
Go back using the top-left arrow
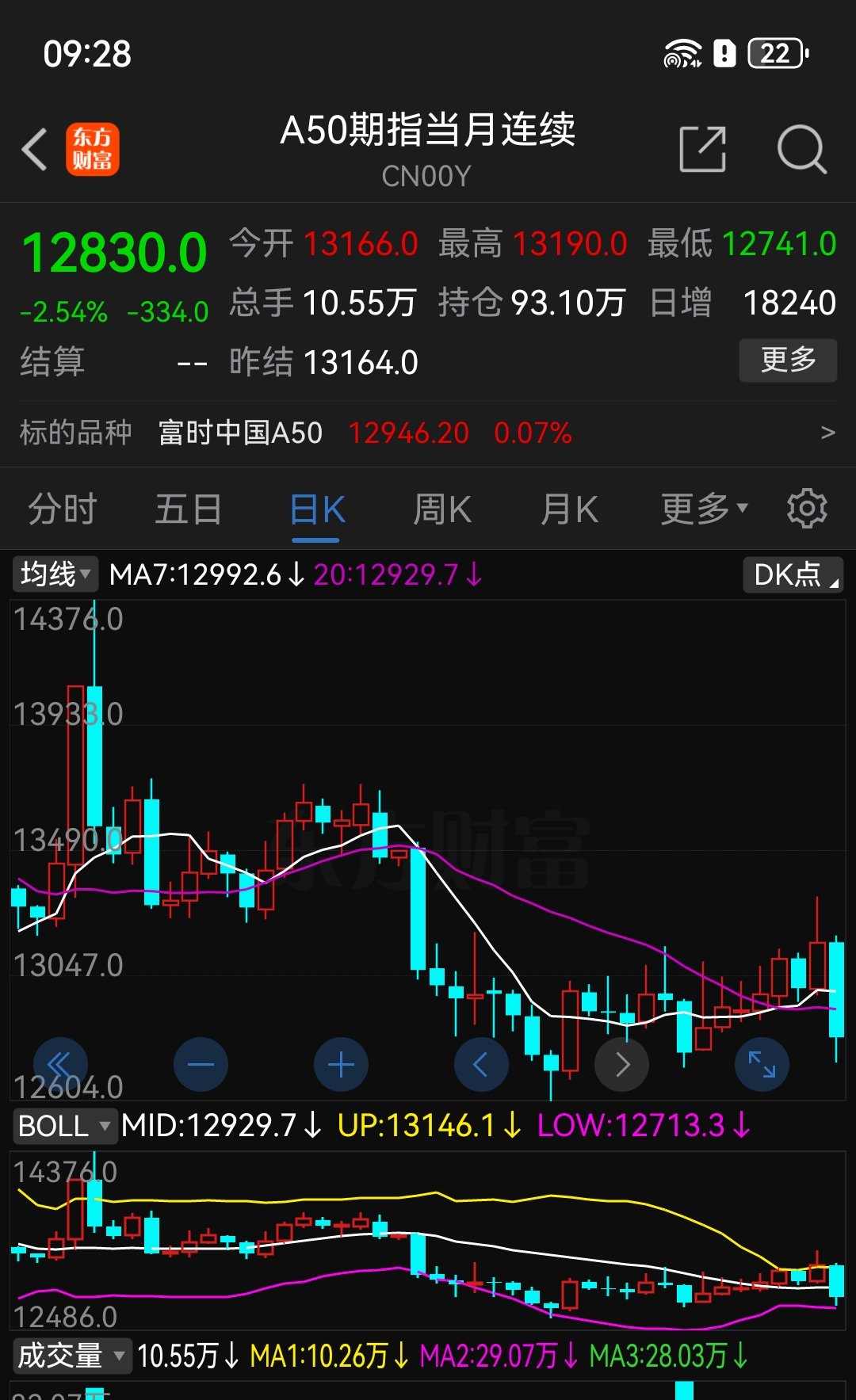coord(35,149)
